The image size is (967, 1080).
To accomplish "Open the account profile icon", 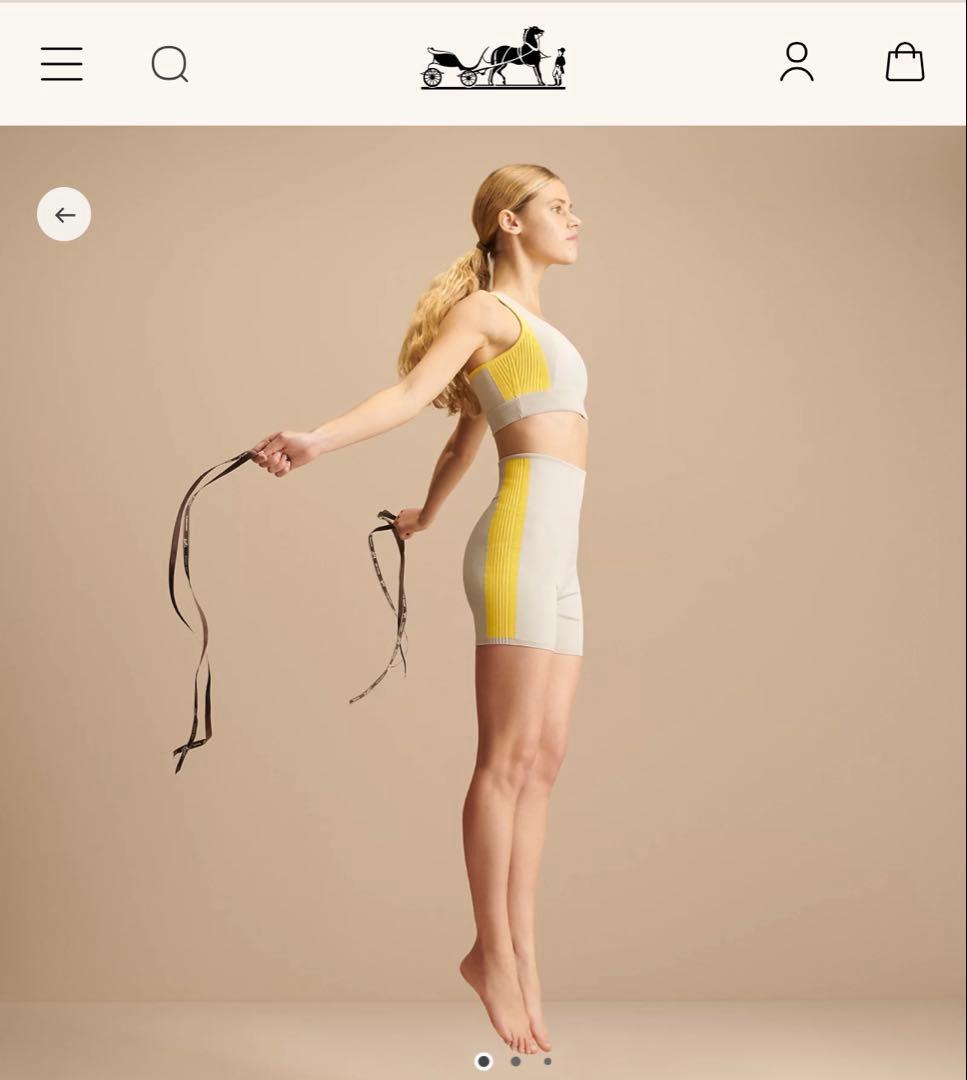I will click(796, 62).
